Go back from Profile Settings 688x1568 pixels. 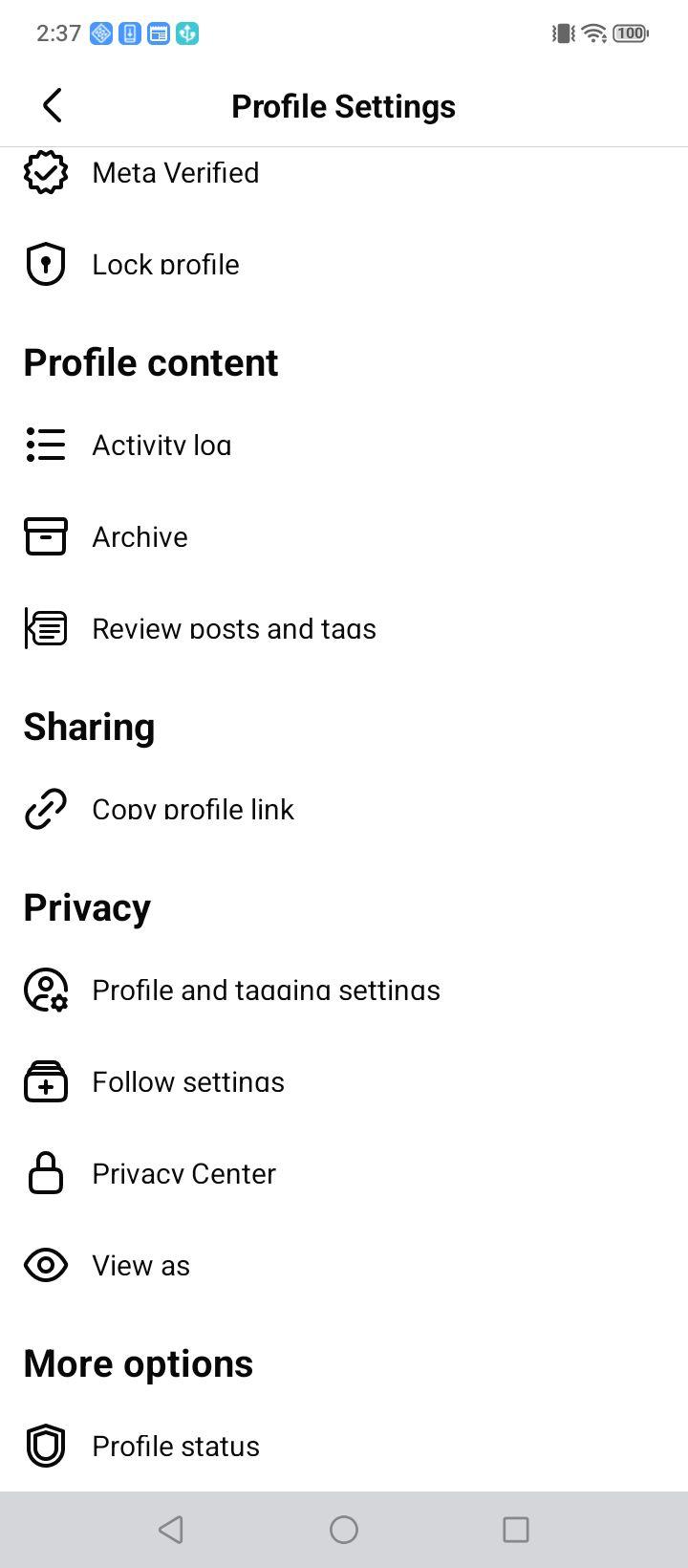53,105
